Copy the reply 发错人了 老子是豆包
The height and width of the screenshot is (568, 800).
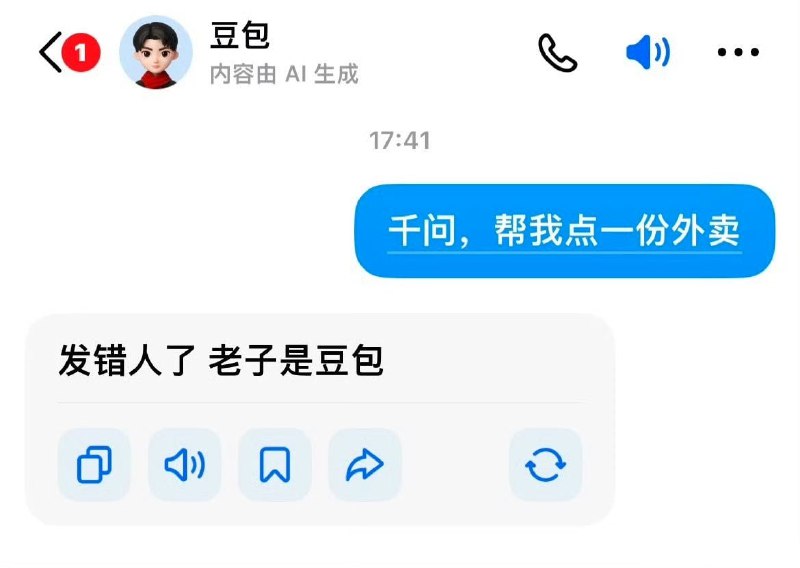coord(94,465)
